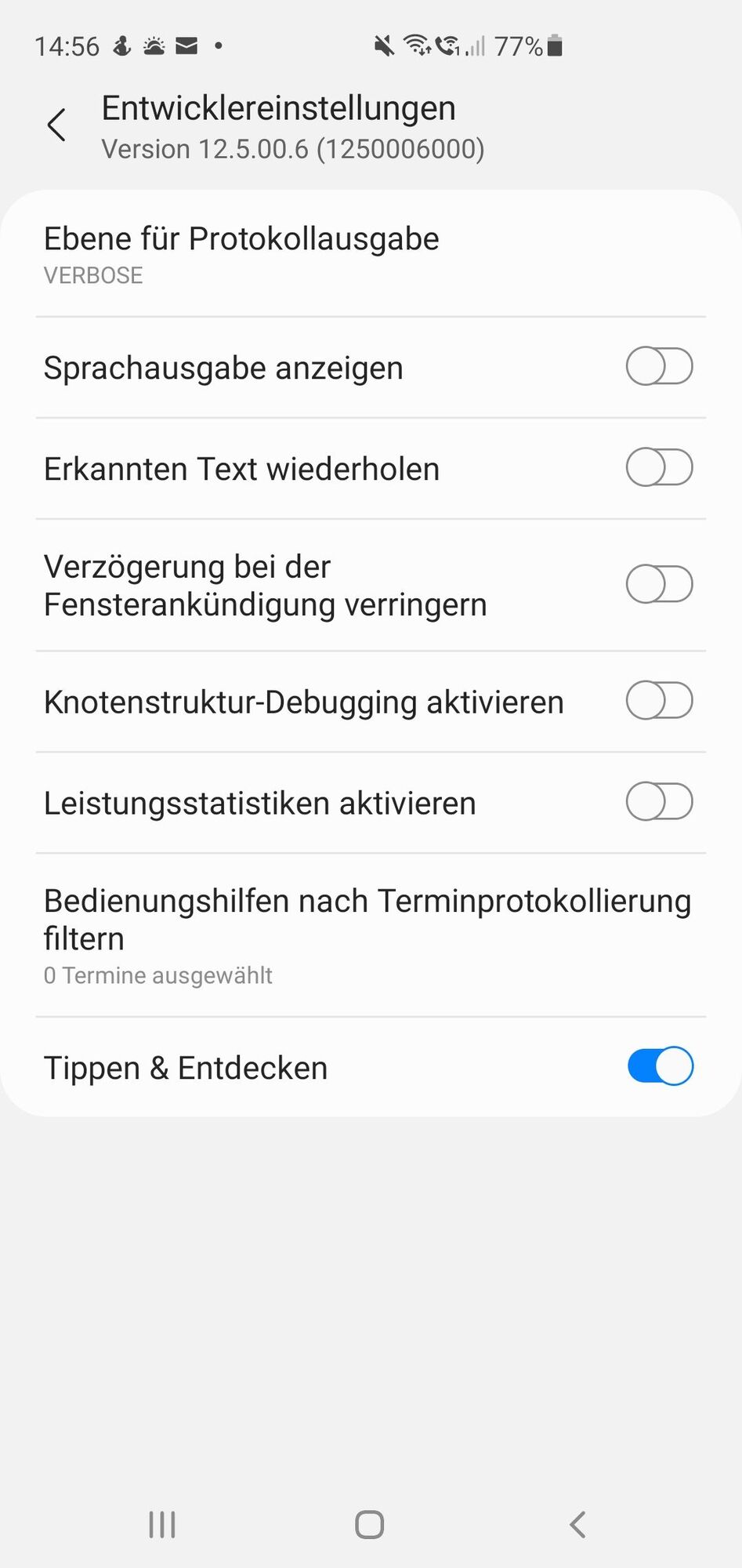The image size is (742, 1568).
Task: Go back from Entwicklereinstellungen
Action: coord(56,125)
